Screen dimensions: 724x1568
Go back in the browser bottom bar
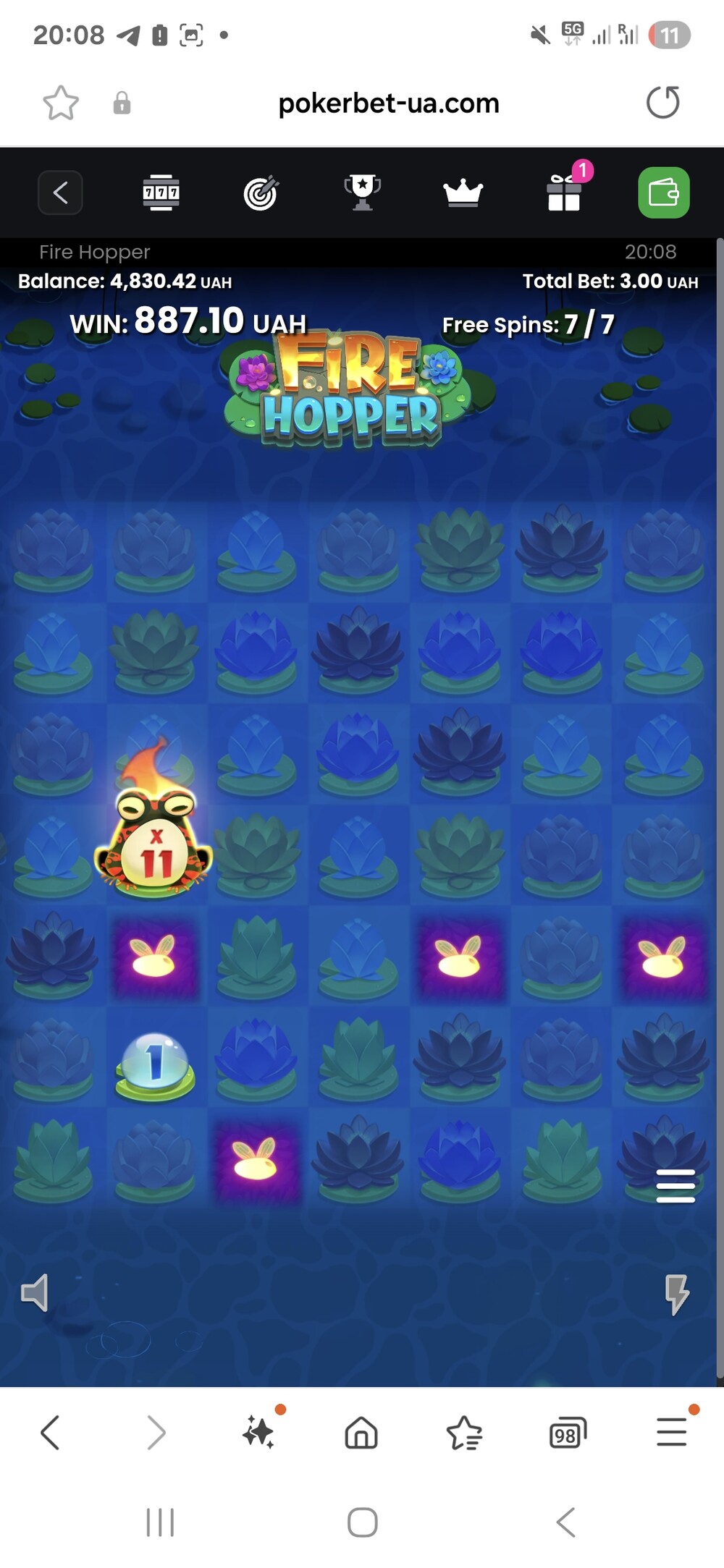click(50, 1433)
